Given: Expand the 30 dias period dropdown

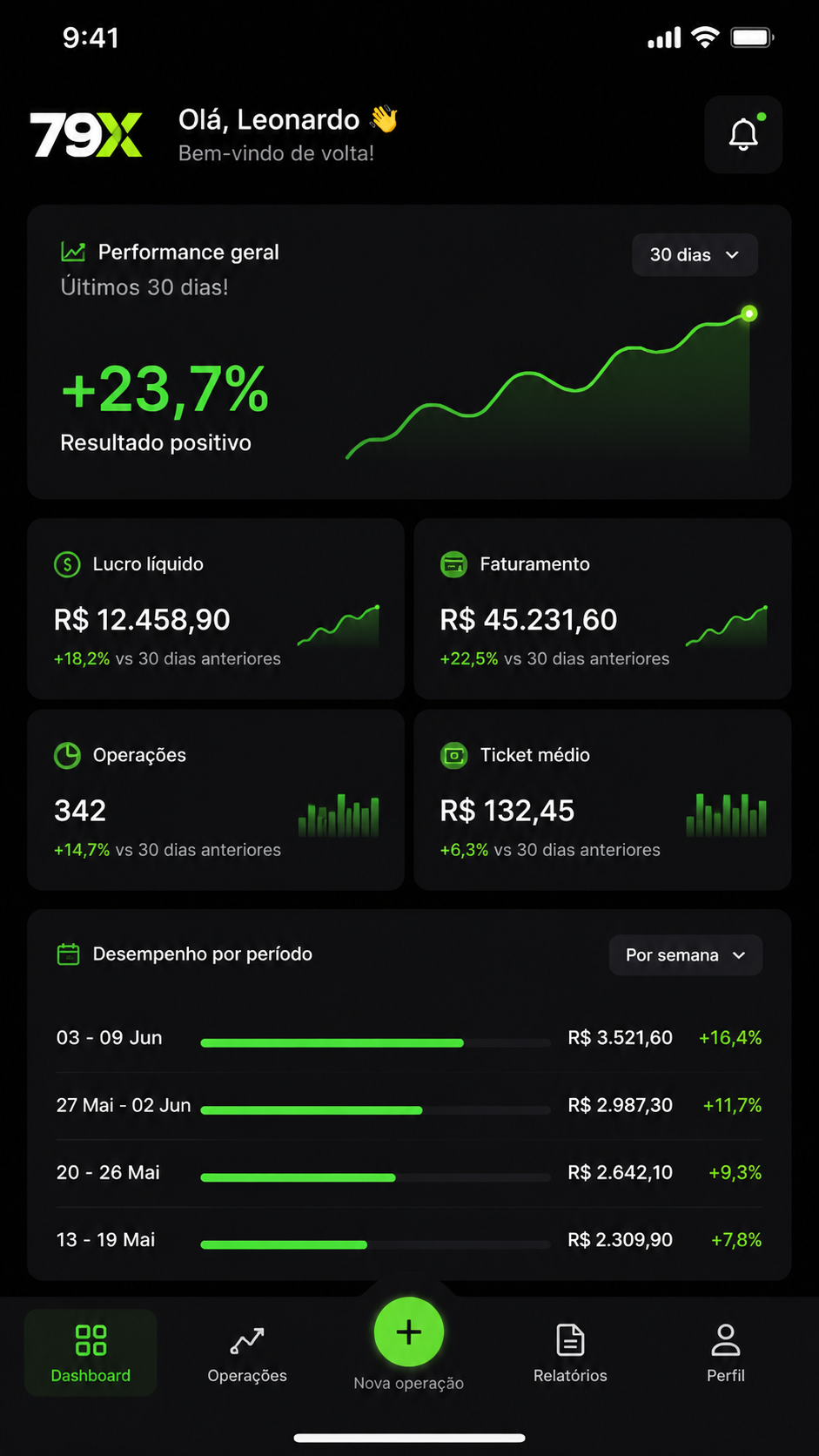Looking at the screenshot, I should tap(695, 255).
